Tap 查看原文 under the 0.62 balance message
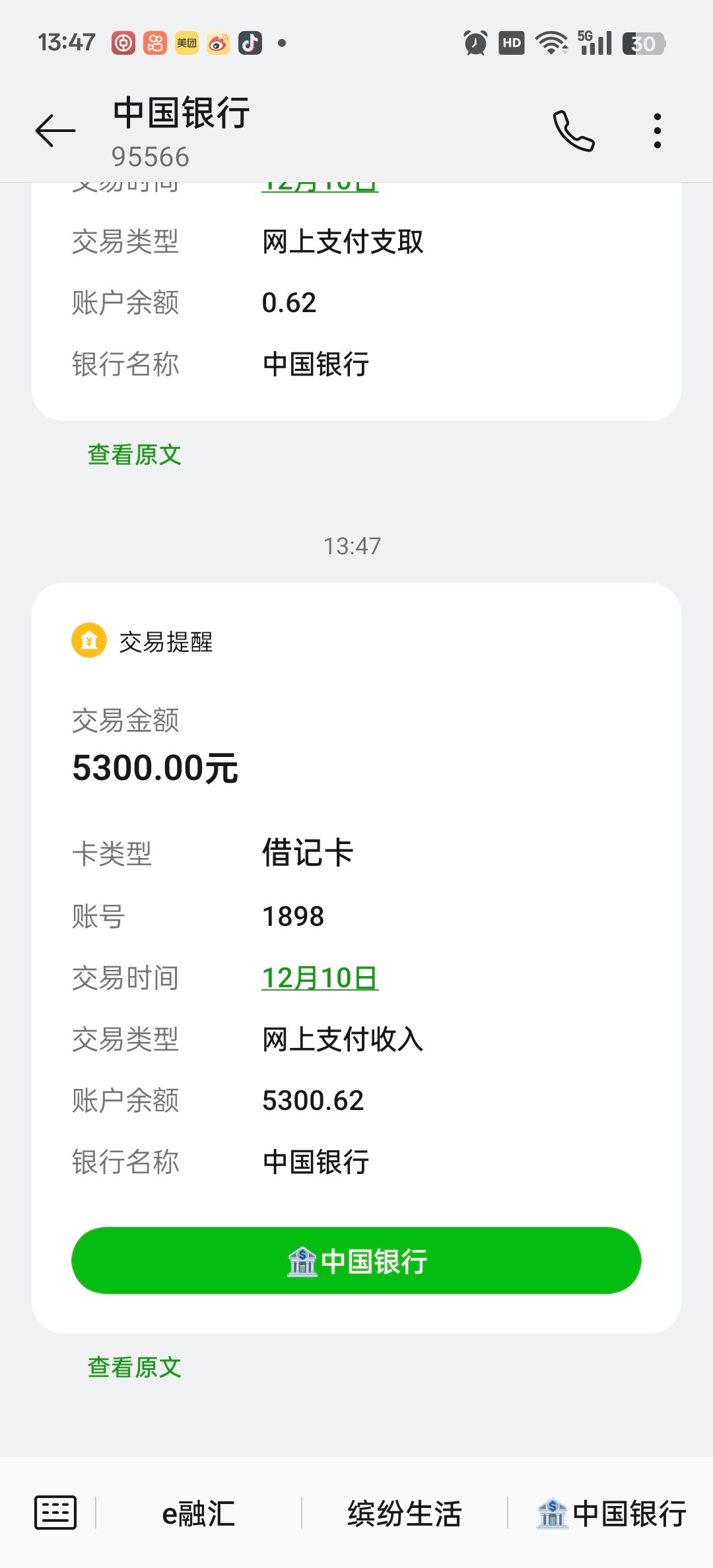This screenshot has height=1568, width=713. (135, 455)
